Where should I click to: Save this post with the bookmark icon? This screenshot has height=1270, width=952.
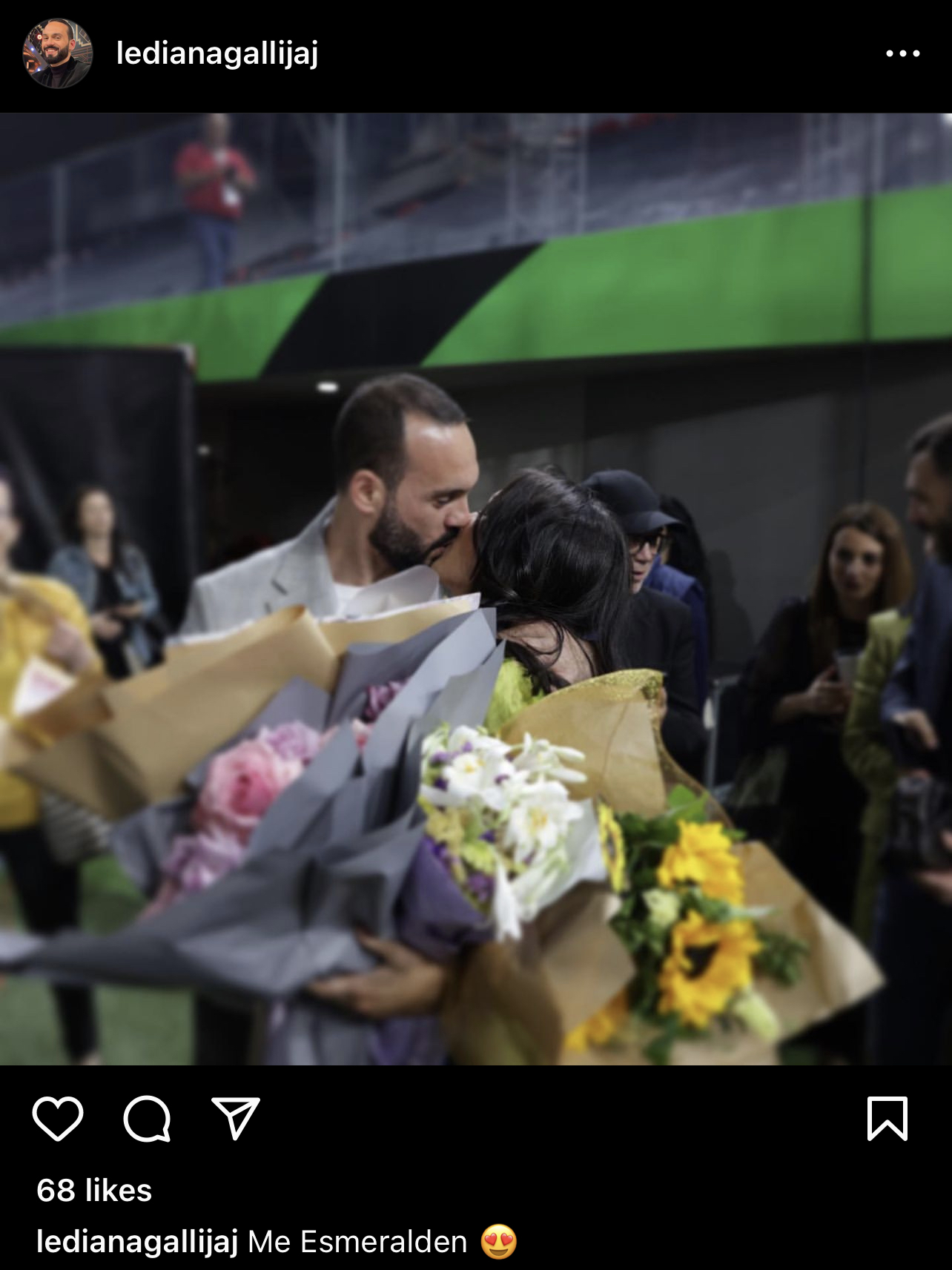[887, 1118]
